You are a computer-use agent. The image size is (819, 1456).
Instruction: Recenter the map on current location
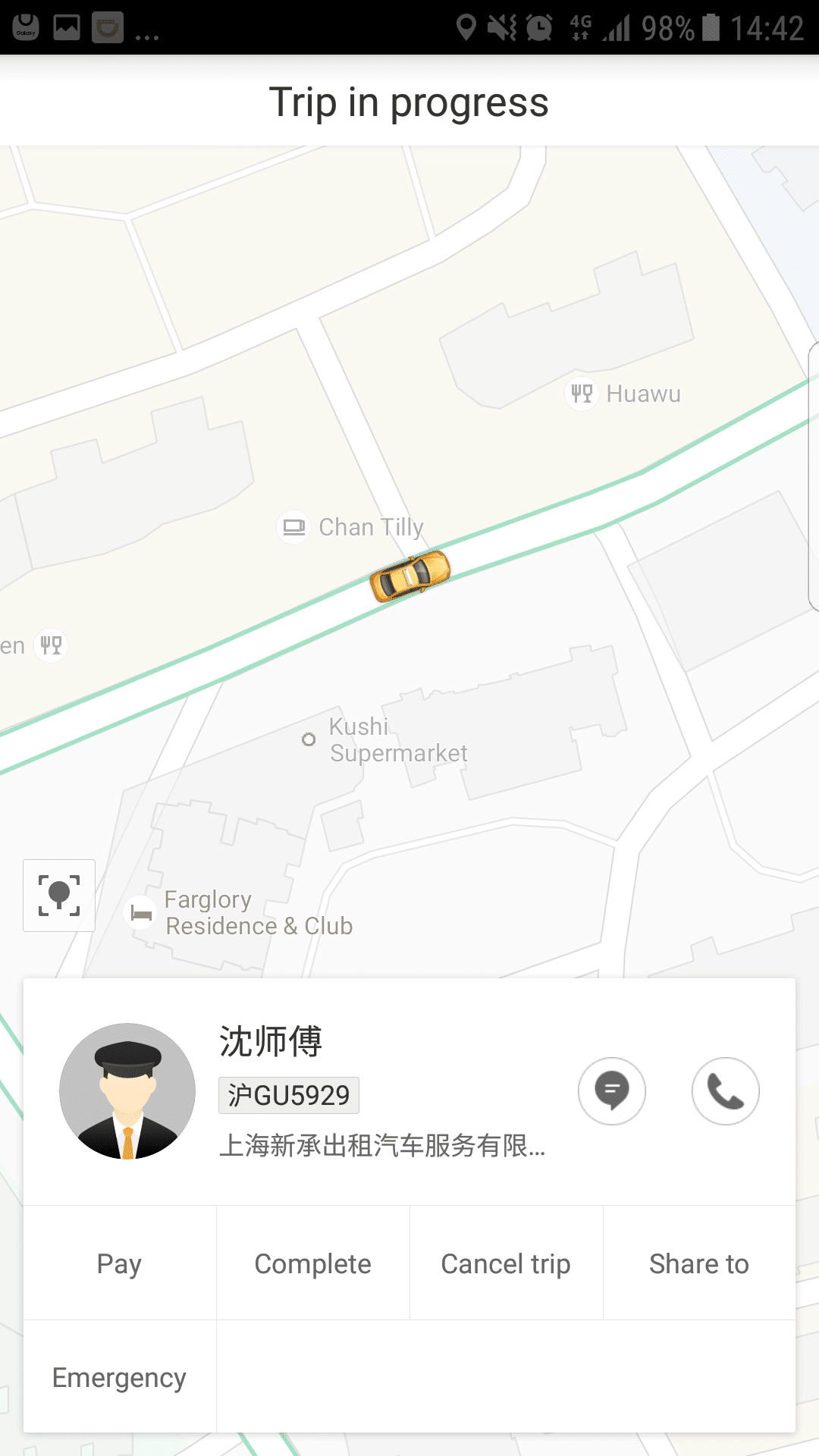pyautogui.click(x=59, y=895)
